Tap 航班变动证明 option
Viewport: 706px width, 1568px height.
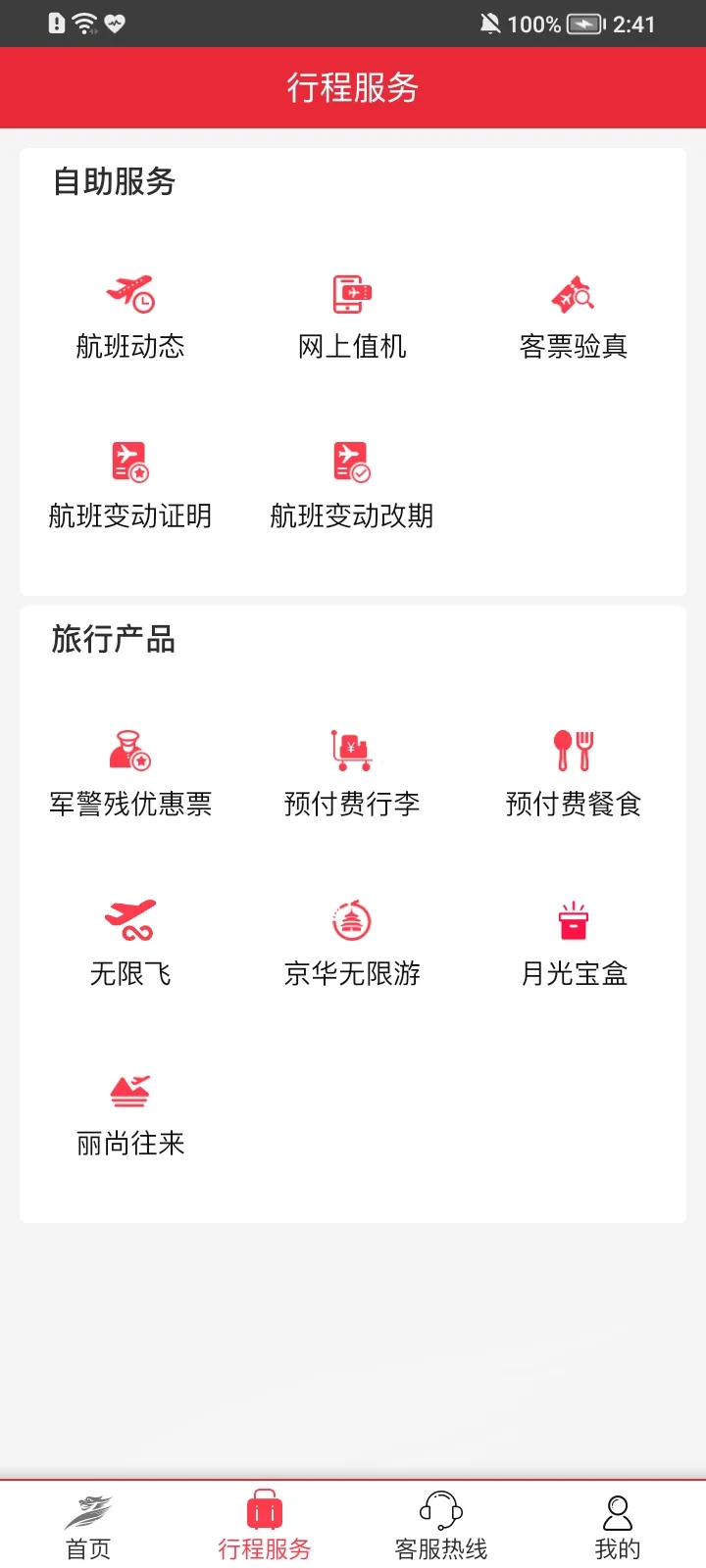point(130,487)
